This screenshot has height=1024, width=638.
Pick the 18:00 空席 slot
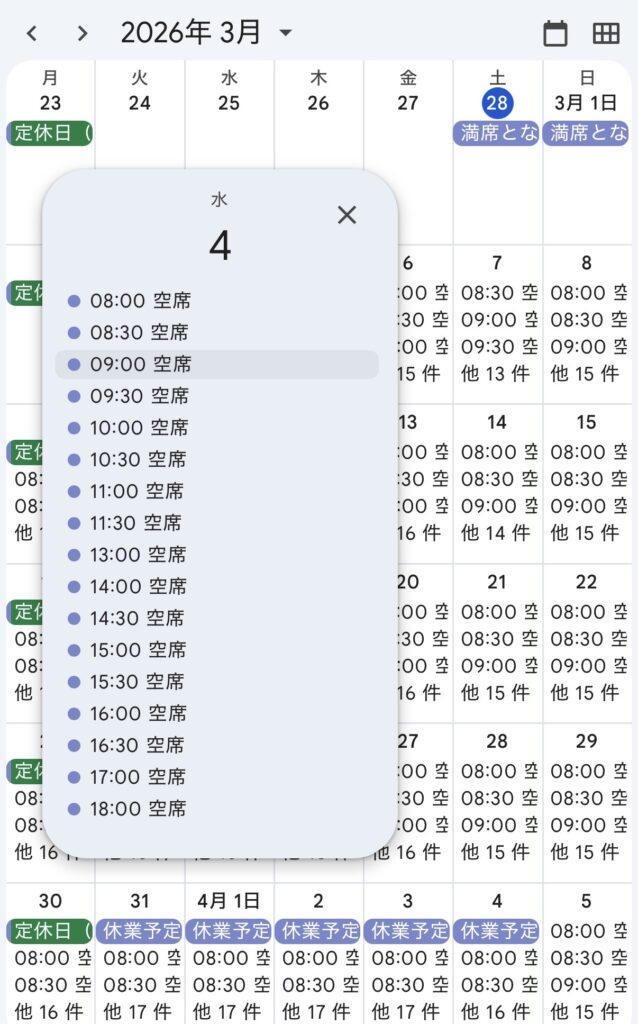pos(138,809)
